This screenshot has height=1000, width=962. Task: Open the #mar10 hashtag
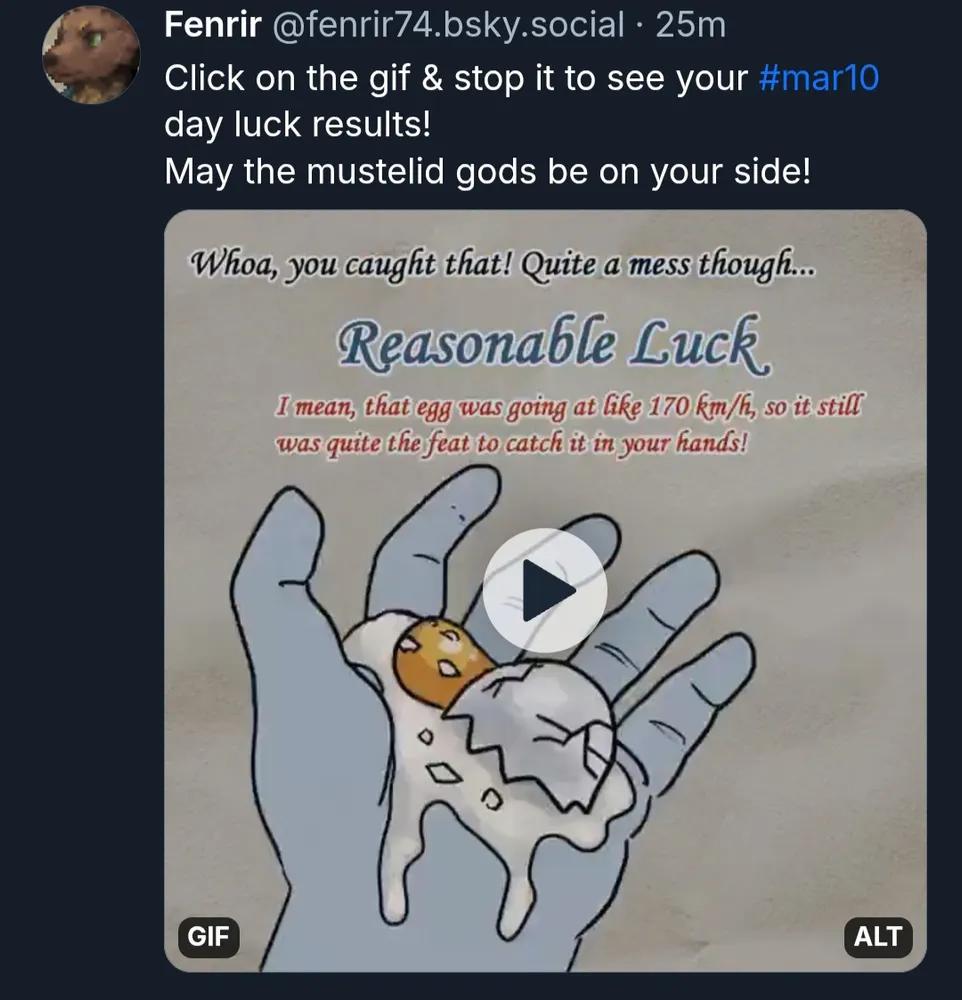coord(818,77)
